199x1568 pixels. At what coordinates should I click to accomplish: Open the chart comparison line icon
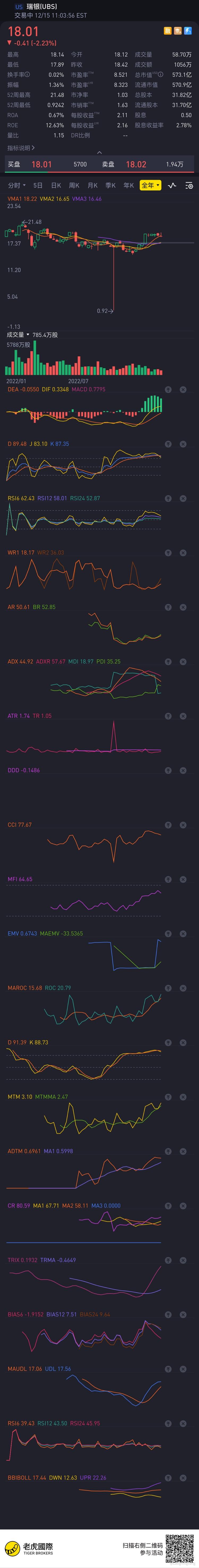pos(172,185)
